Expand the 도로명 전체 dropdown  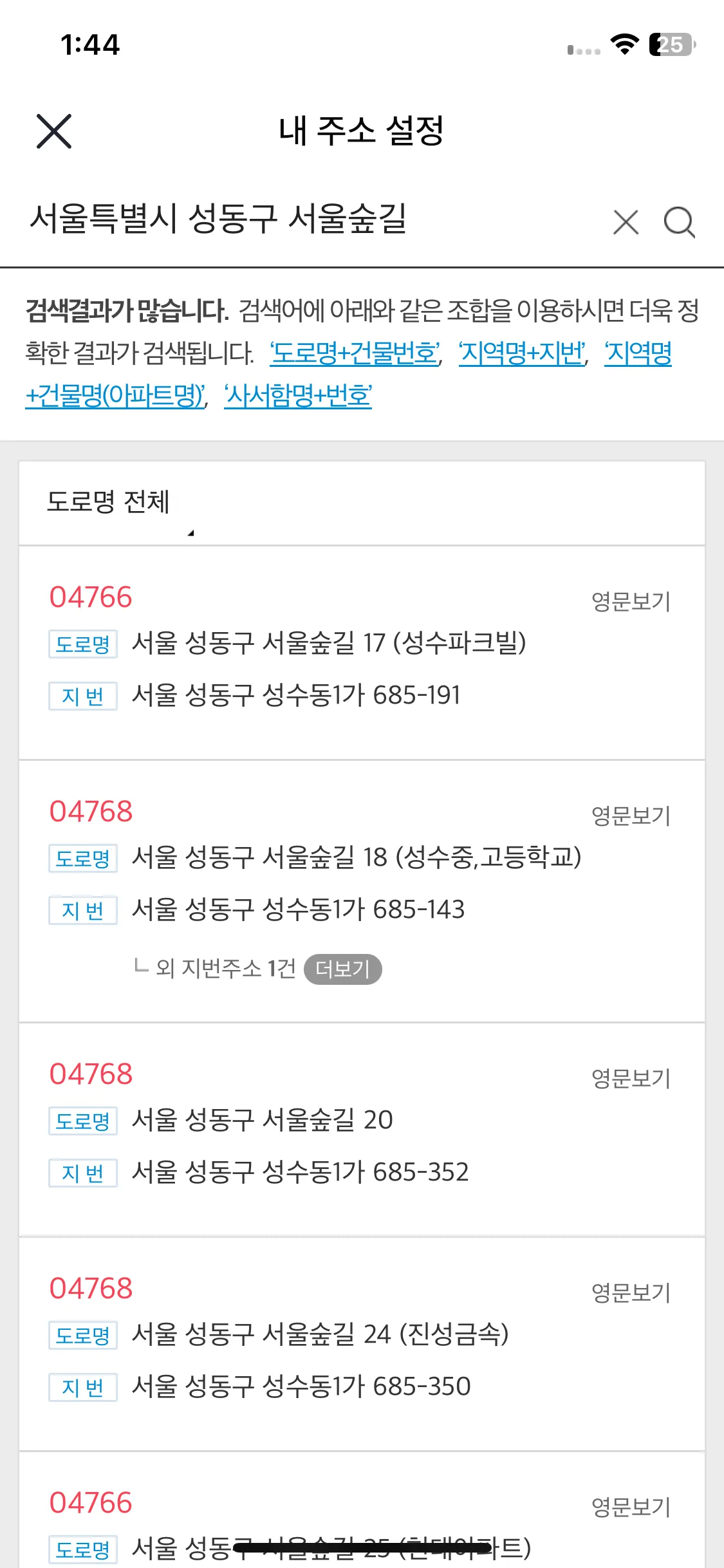tap(120, 503)
